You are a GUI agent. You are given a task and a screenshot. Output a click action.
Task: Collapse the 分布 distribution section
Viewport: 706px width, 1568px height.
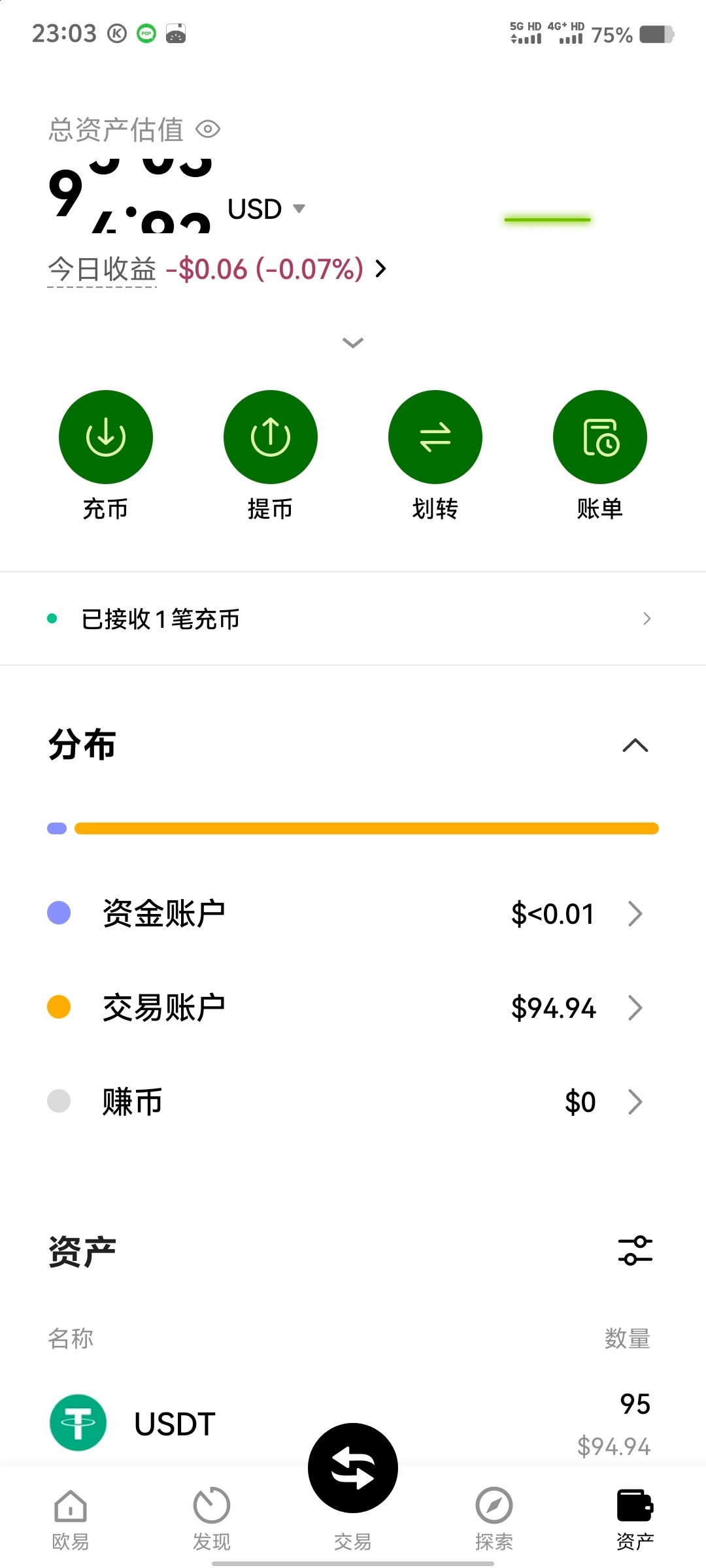click(x=635, y=745)
